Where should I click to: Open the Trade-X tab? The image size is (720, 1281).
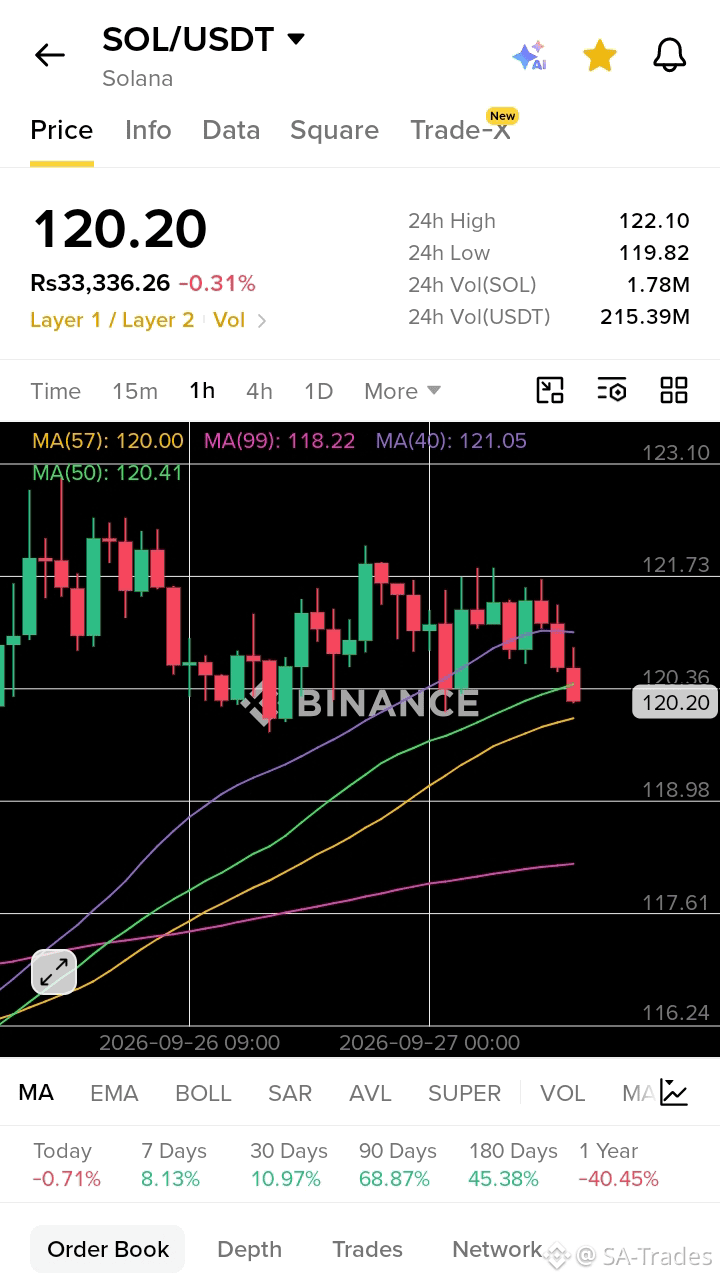point(460,130)
